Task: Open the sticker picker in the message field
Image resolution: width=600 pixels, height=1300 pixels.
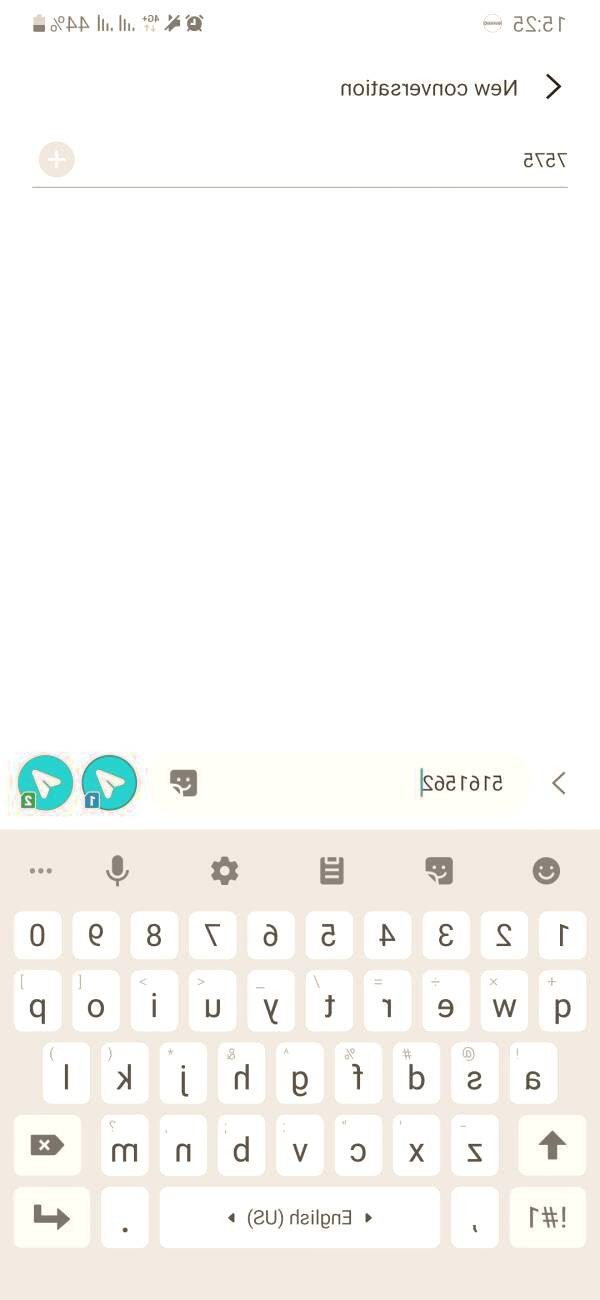Action: click(183, 783)
